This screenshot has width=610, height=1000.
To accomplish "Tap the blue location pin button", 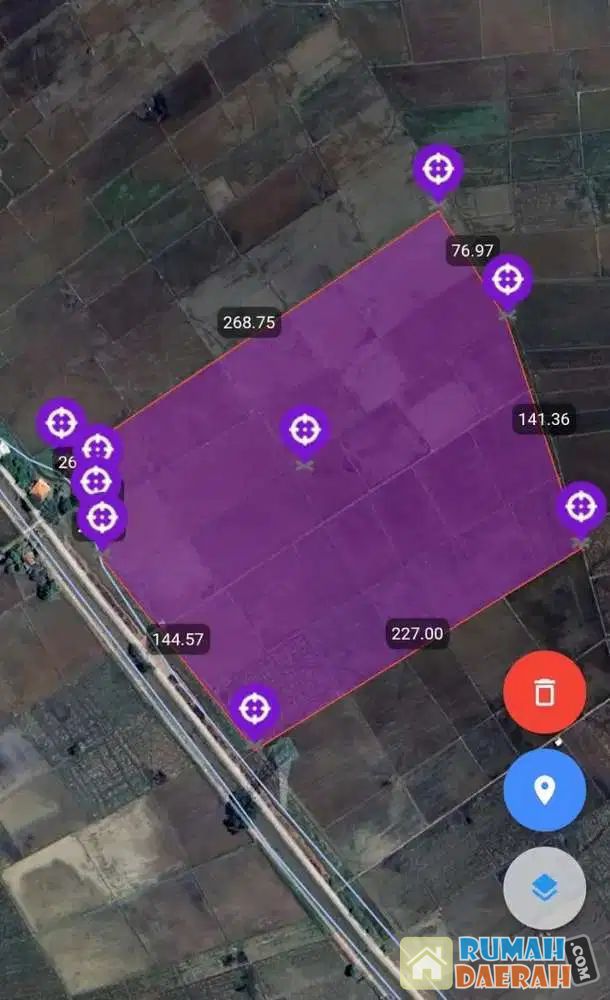I will click(544, 790).
